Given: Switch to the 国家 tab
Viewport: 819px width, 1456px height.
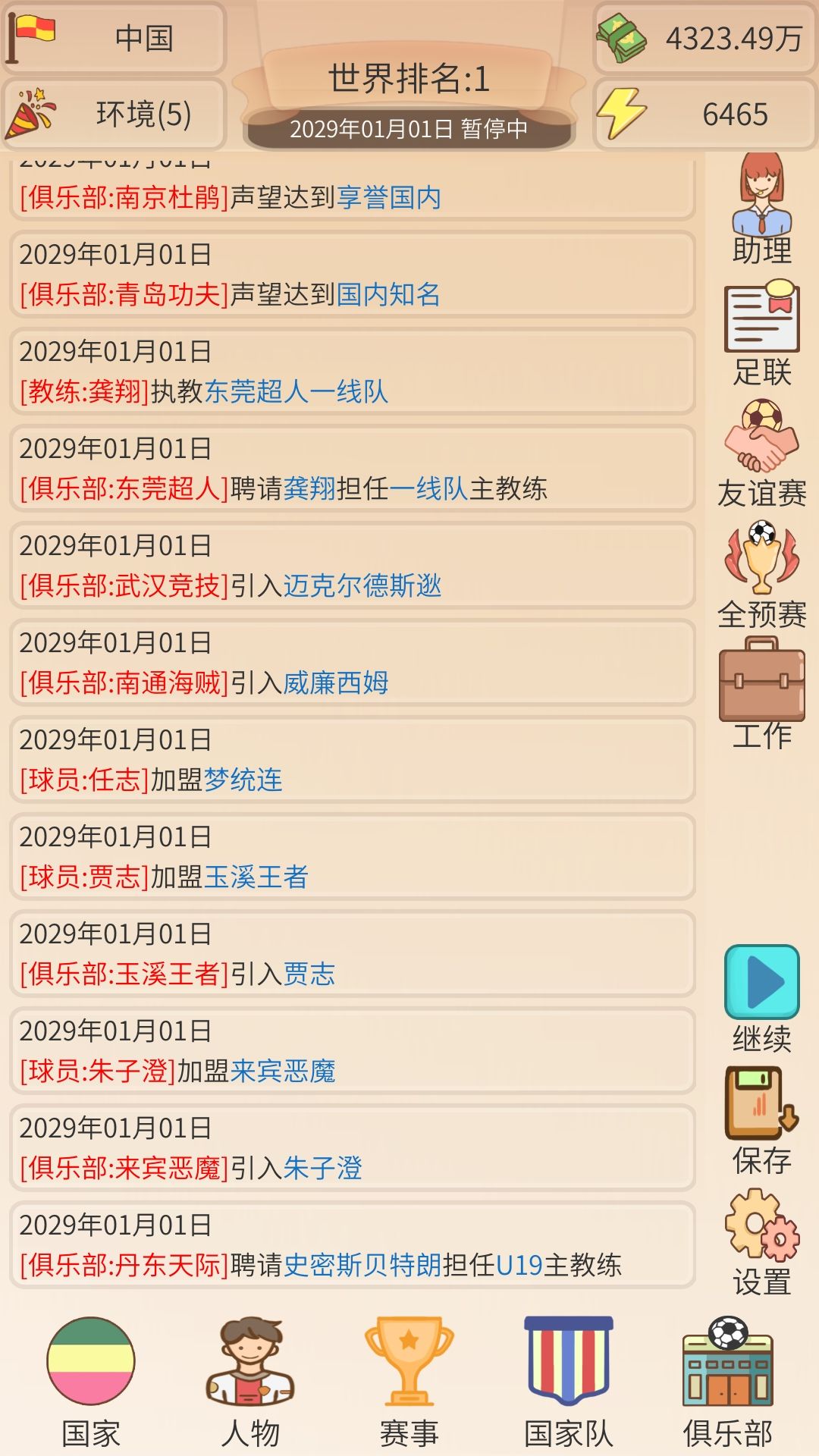Looking at the screenshot, I should [x=91, y=1382].
